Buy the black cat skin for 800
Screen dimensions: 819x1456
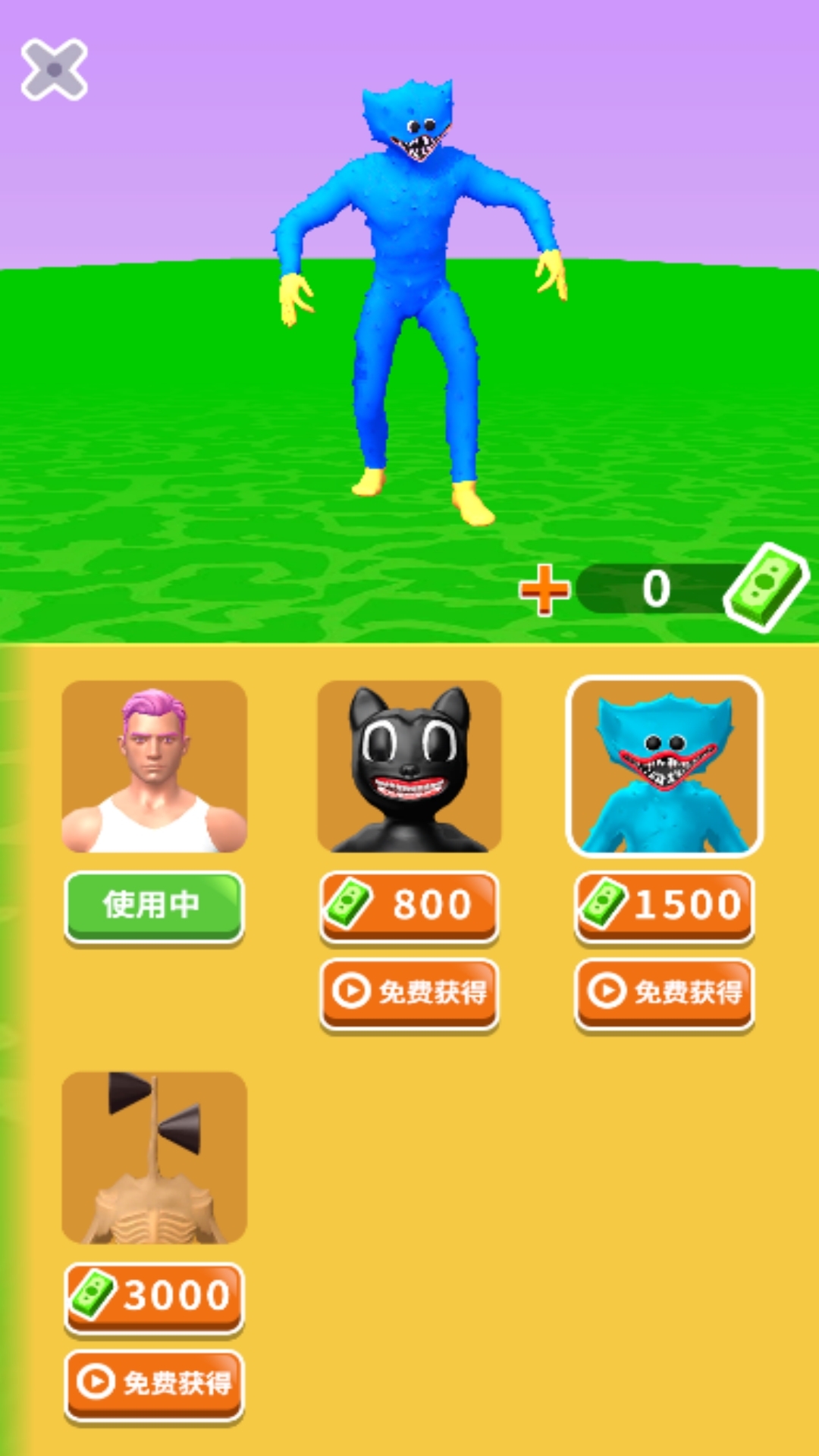point(409,905)
